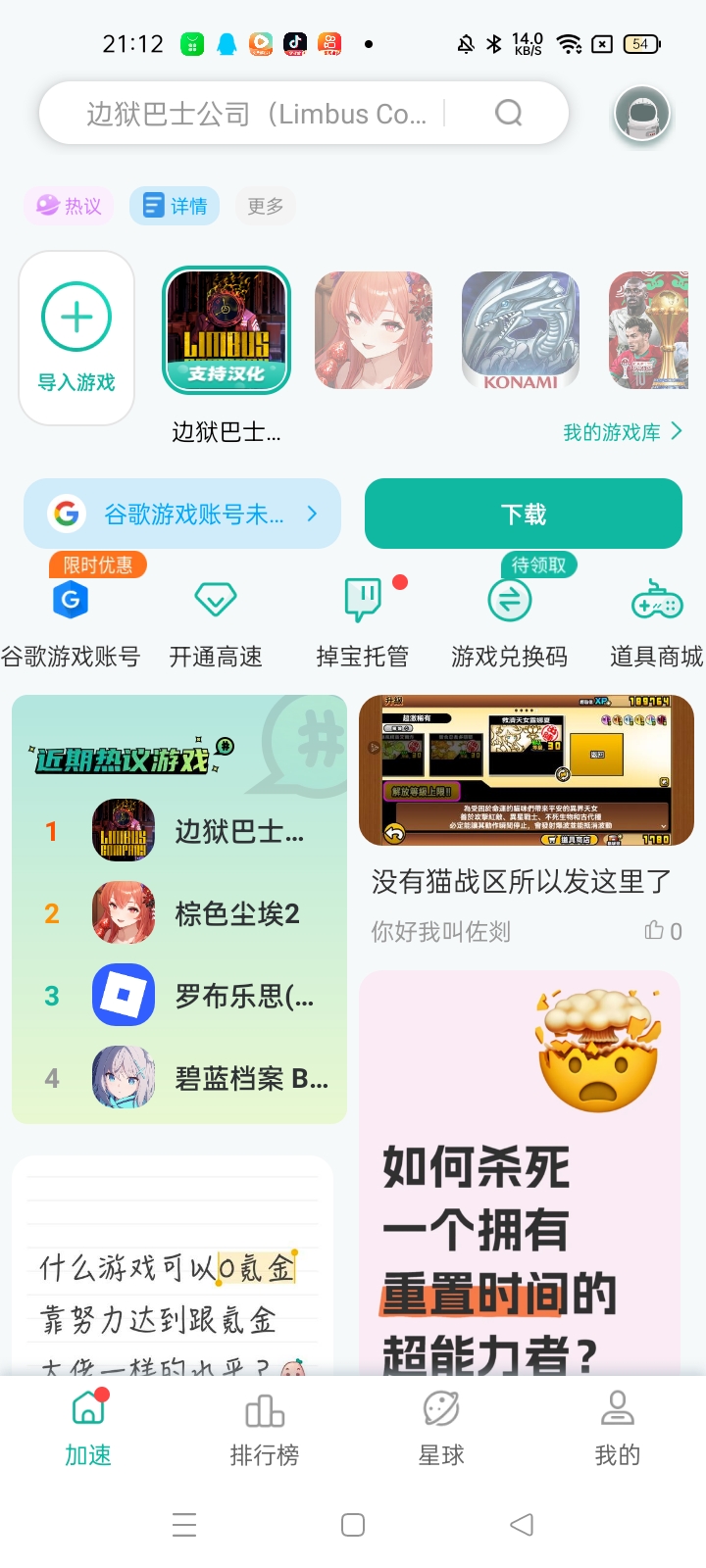
Task: Tap 导入游戏 to import a game
Action: 76,338
